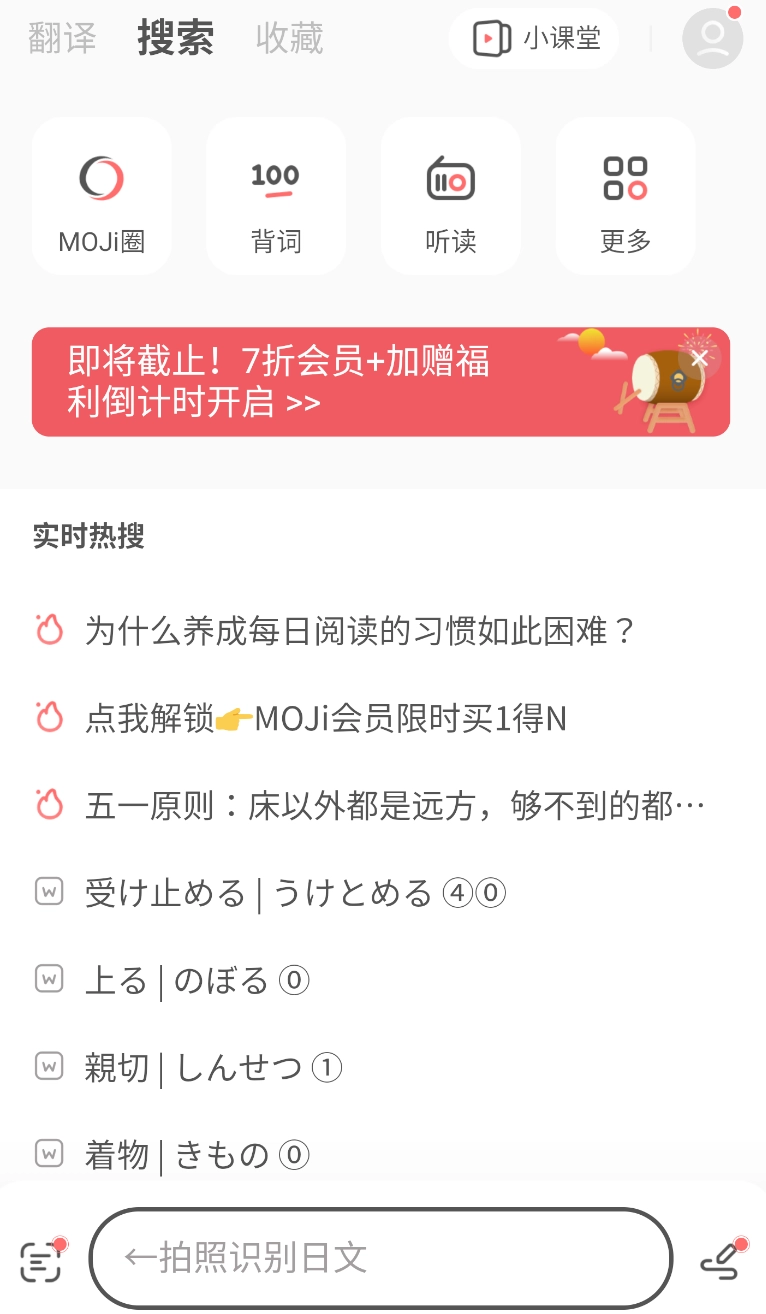Image resolution: width=766 pixels, height=1314 pixels.
Task: Open 点我解锁 MOJi会员限时买1得N
Action: (x=325, y=718)
